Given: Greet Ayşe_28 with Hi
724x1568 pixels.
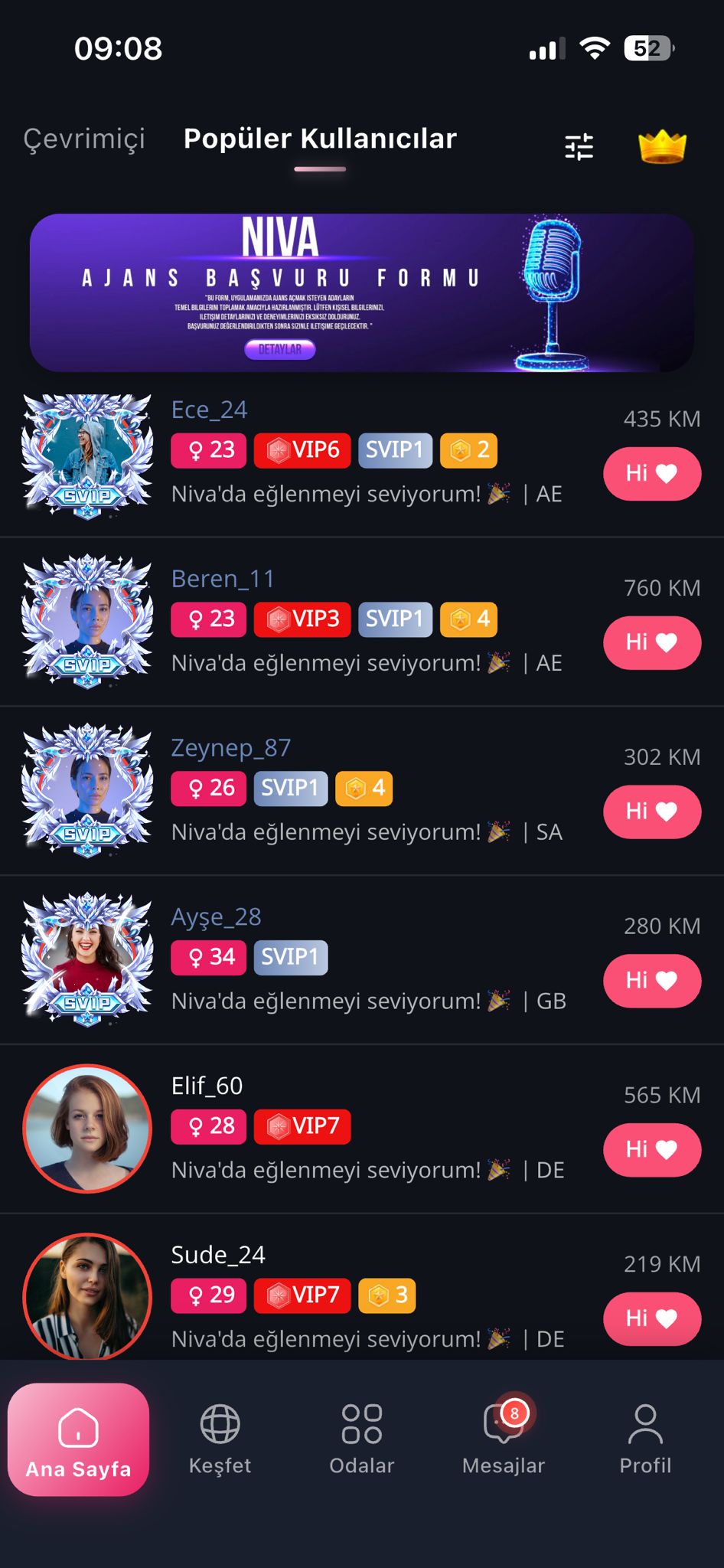Looking at the screenshot, I should click(x=652, y=981).
